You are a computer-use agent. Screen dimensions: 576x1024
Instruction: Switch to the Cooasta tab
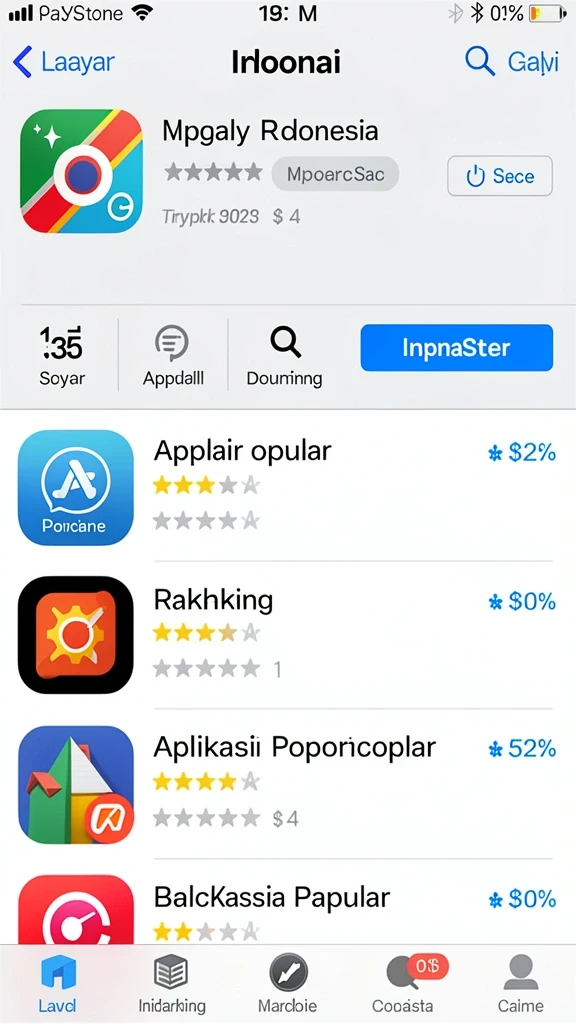pos(402,984)
